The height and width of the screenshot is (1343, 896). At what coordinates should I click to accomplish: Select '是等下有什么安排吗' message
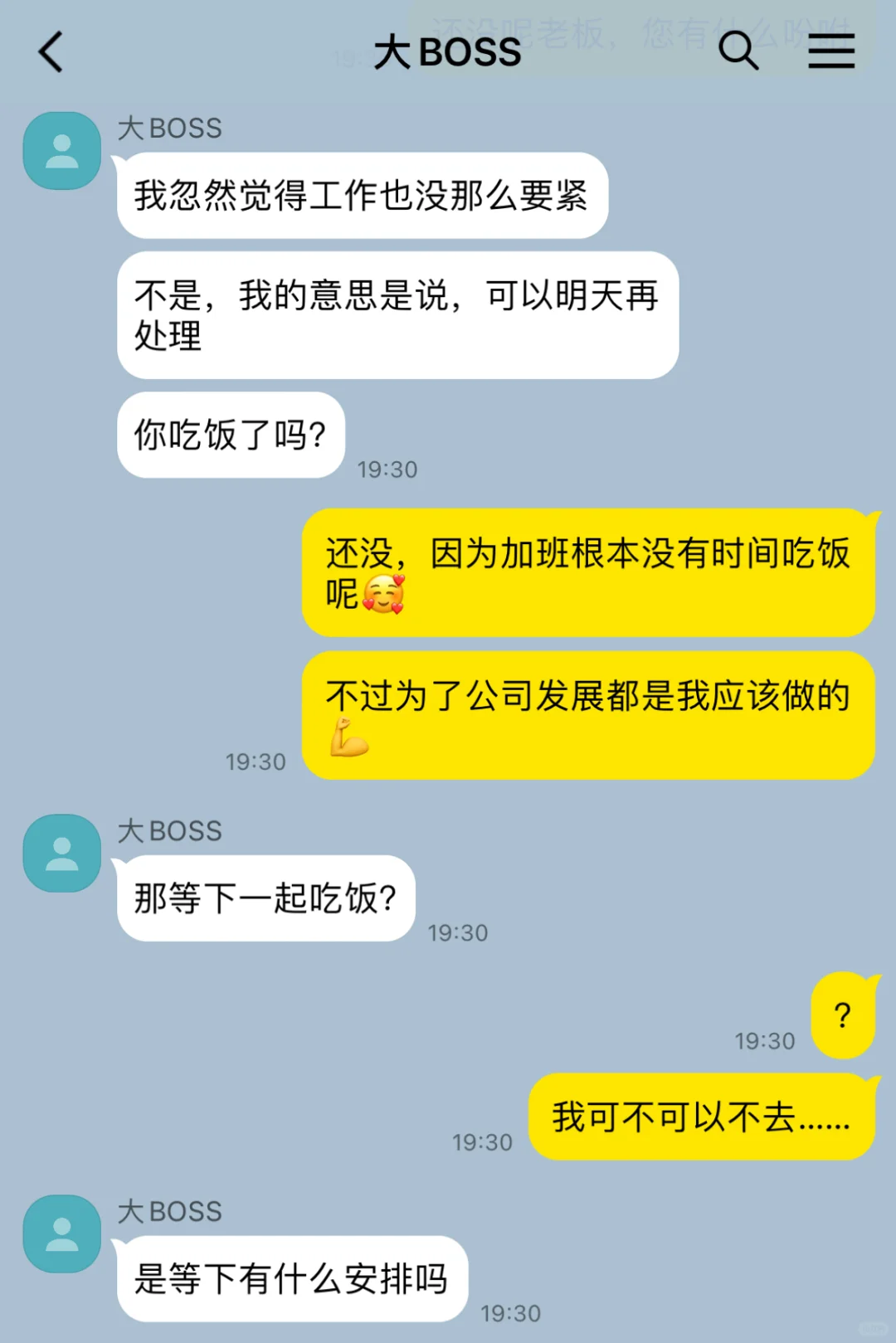pos(290,1277)
